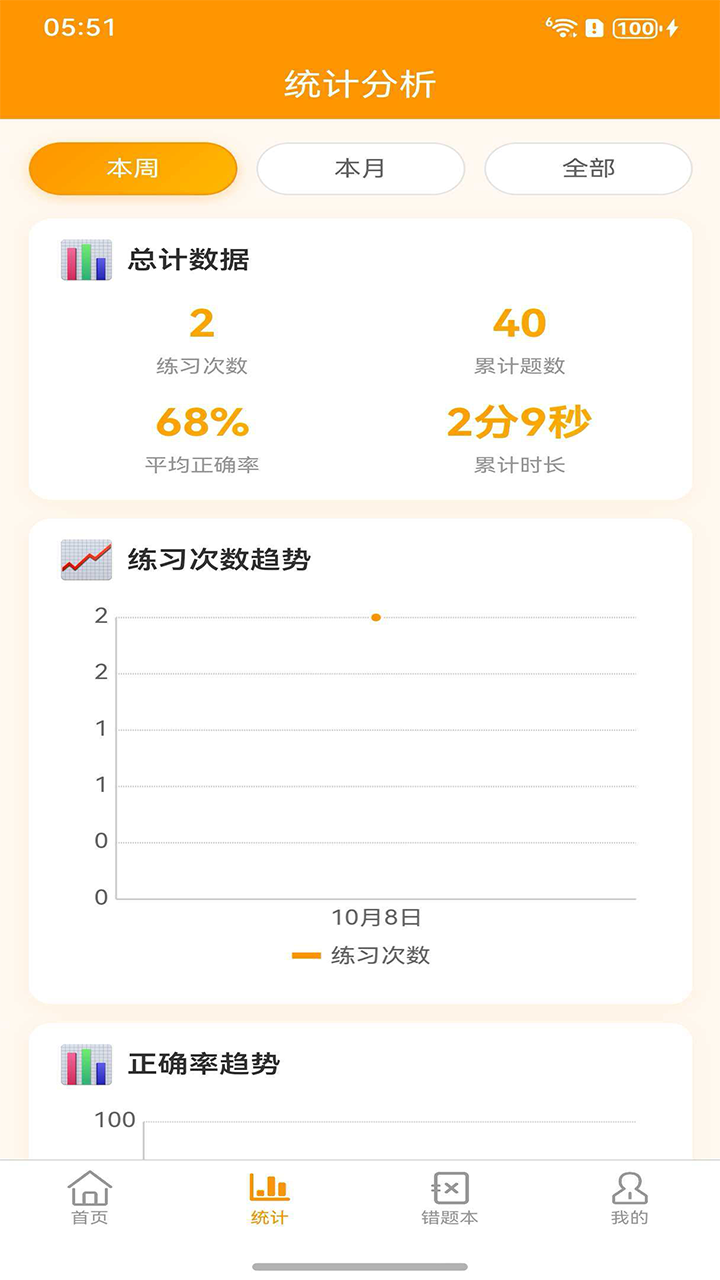720x1280 pixels.
Task: Switch to the 我的 tab
Action: coord(629,1198)
